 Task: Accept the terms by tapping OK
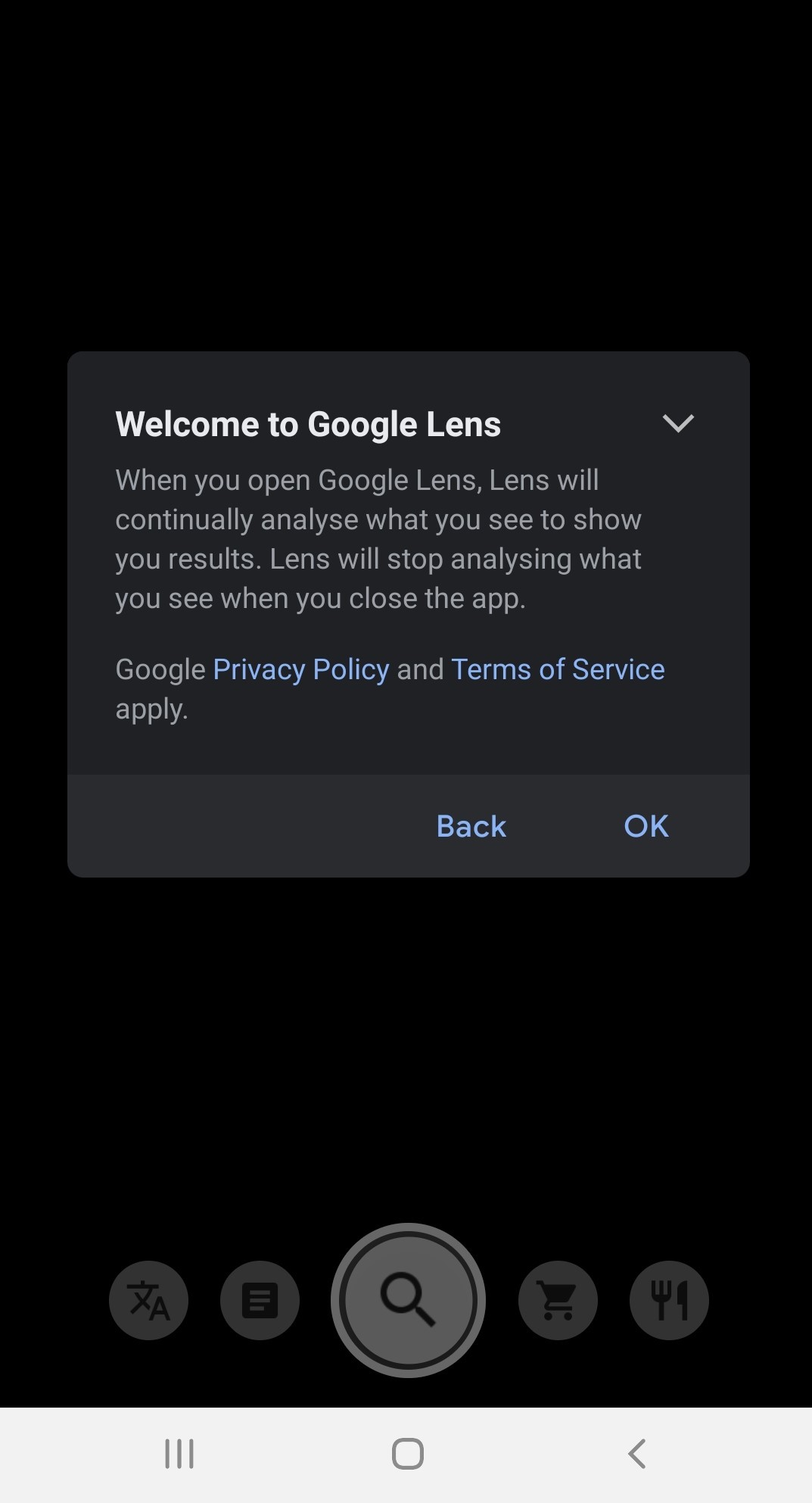coord(646,826)
